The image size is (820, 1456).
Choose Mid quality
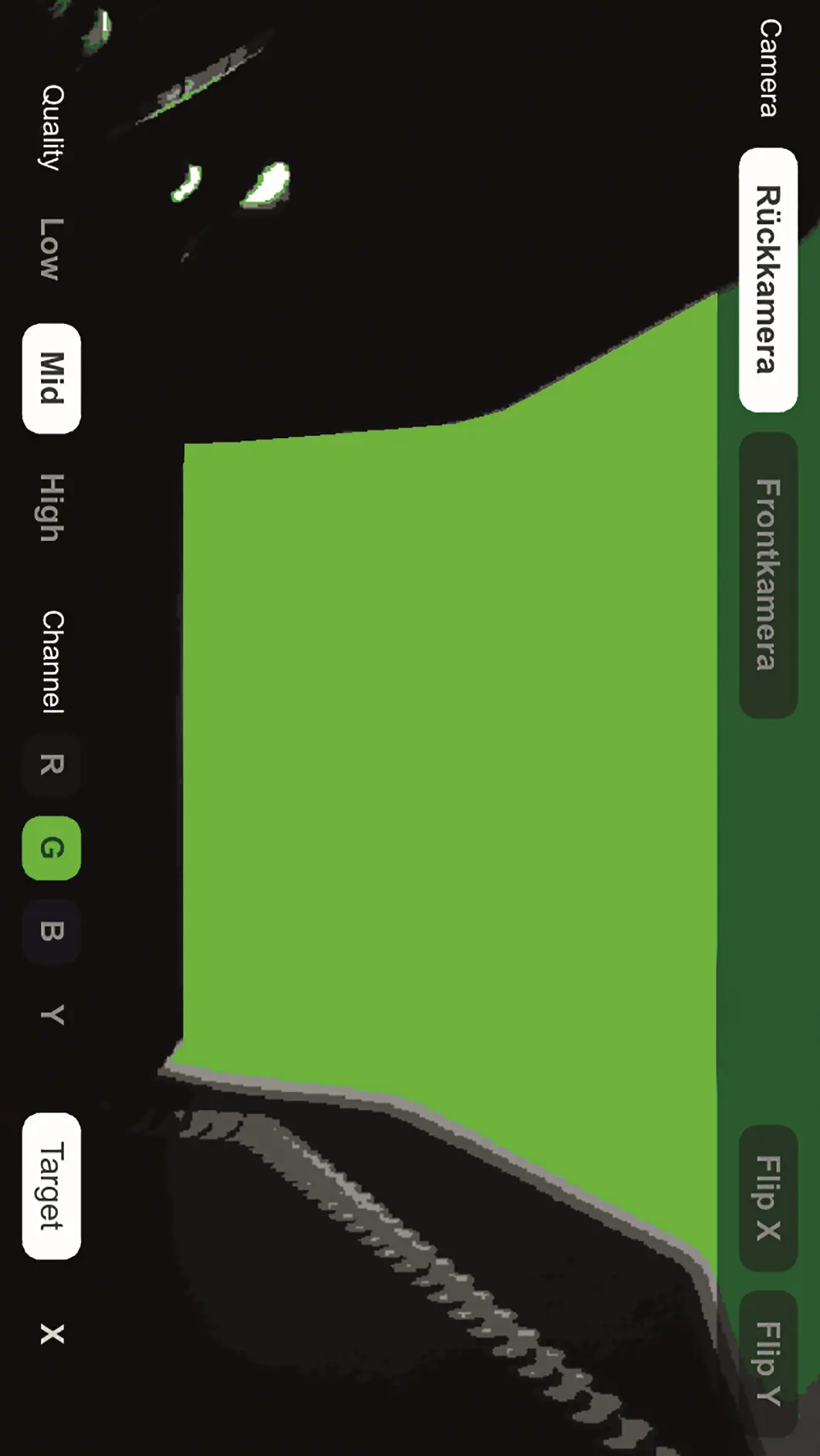pos(51,378)
